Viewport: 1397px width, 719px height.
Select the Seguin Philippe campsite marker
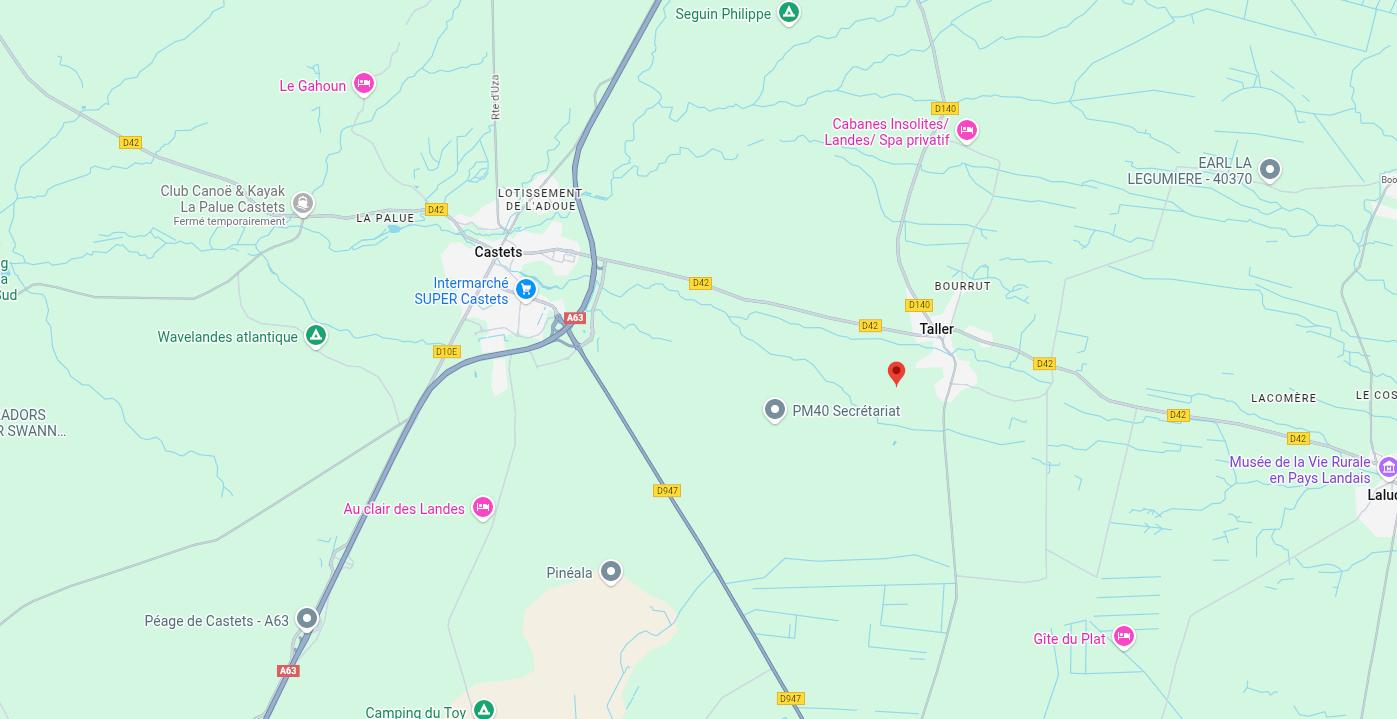point(789,13)
